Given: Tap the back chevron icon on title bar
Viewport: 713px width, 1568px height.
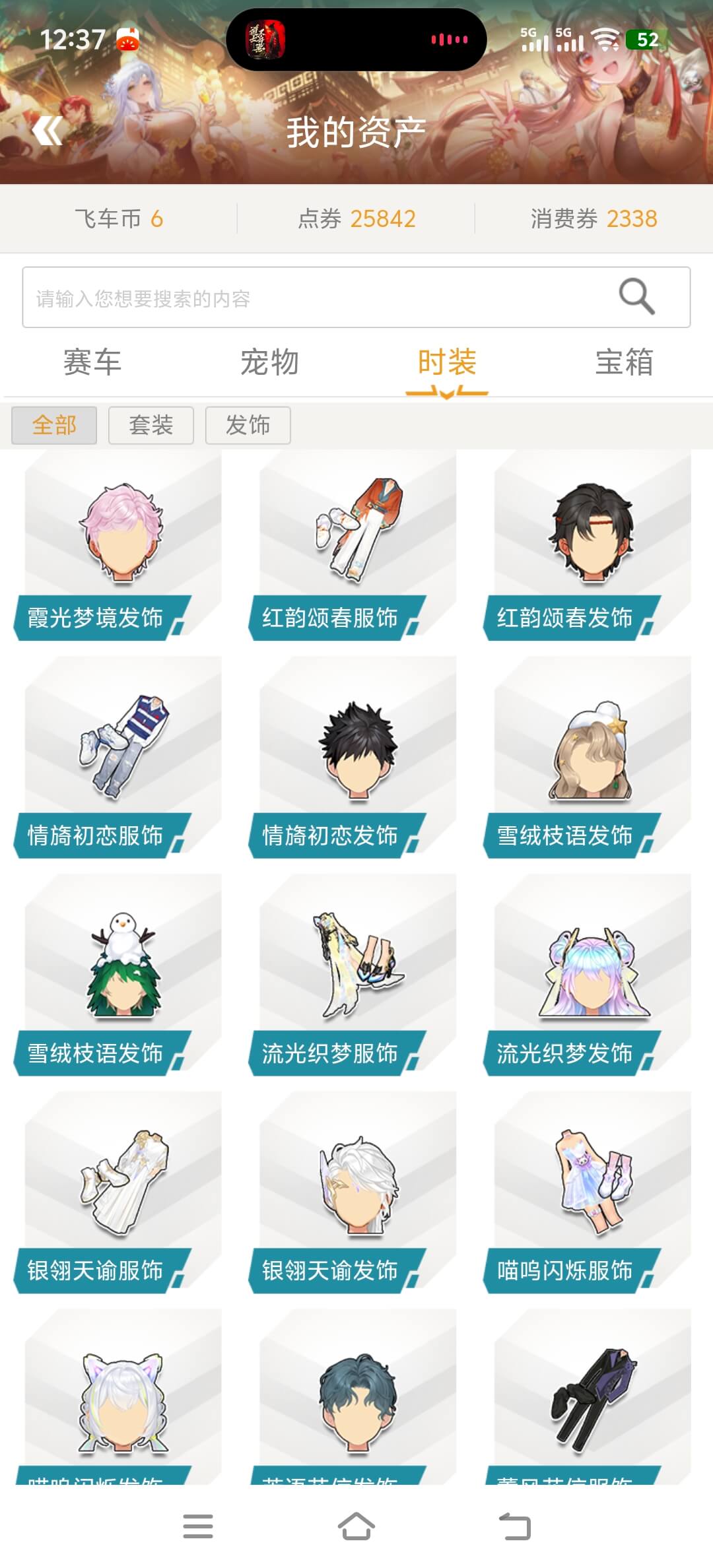Looking at the screenshot, I should point(48,131).
